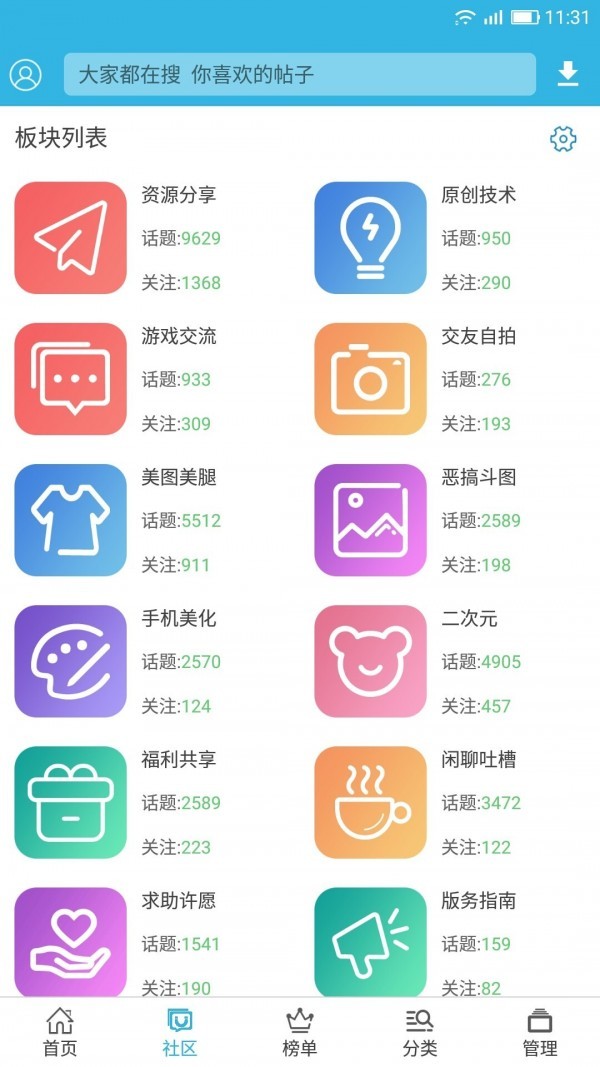600x1067 pixels.
Task: View the 美图美腿 board
Action: pyautogui.click(x=71, y=520)
